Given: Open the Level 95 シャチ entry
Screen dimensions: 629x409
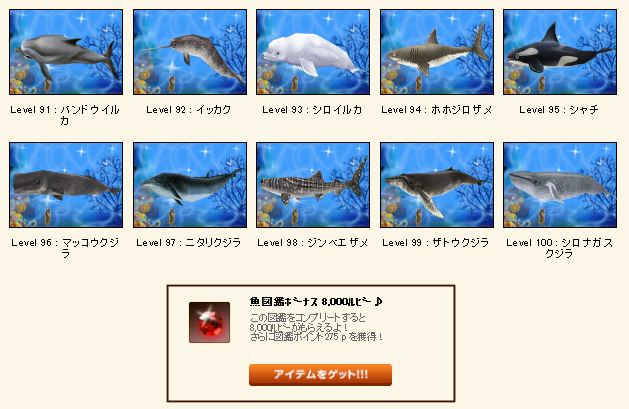Looking at the screenshot, I should [x=559, y=52].
